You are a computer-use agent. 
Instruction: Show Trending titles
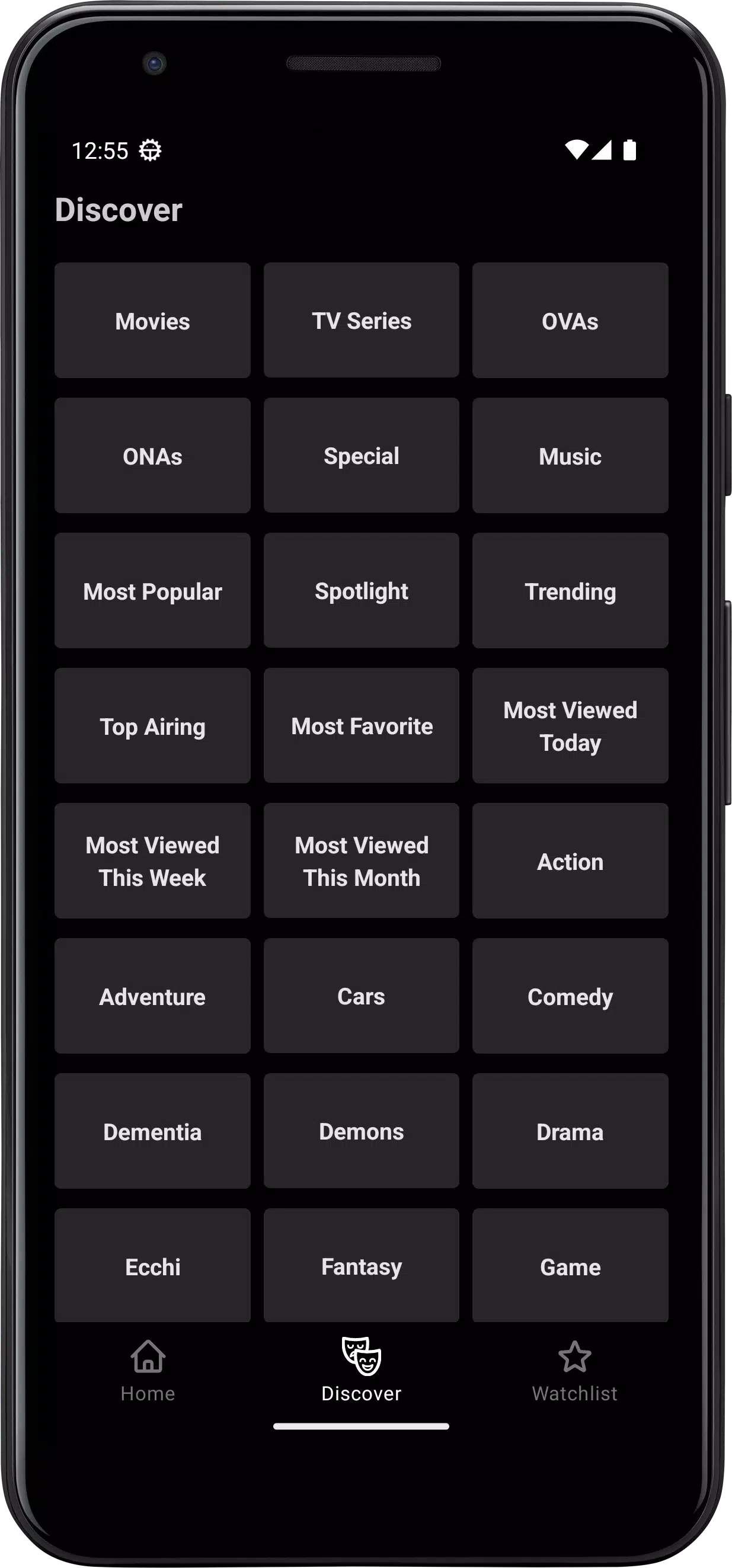[570, 590]
